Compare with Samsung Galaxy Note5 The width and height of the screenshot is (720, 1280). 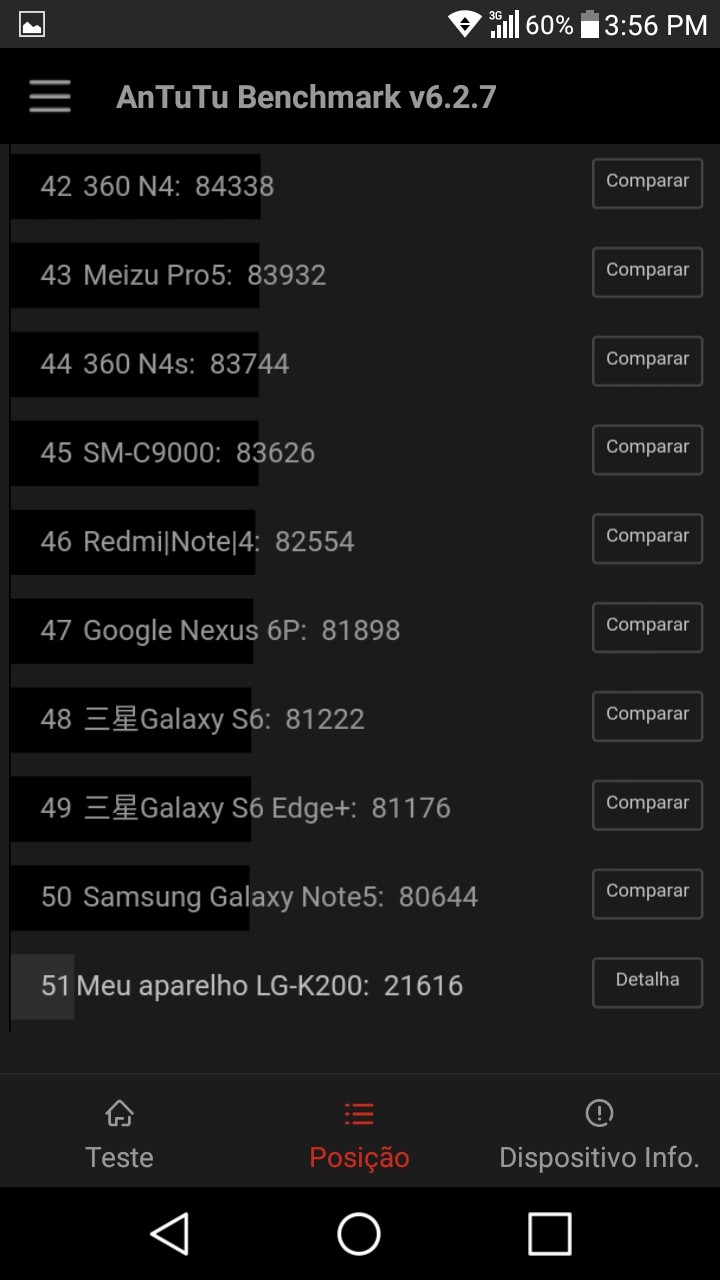(x=647, y=893)
